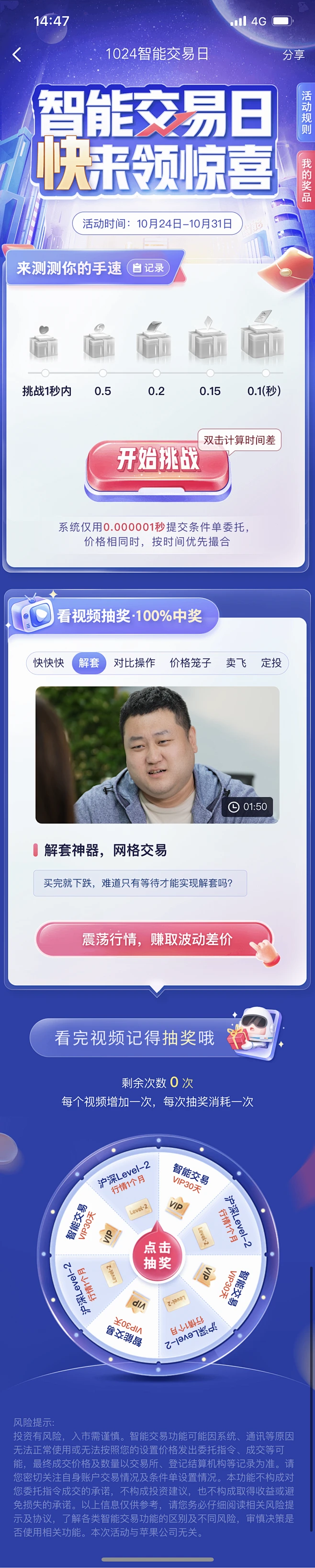Open the 我的奖品 side tab

(306, 180)
